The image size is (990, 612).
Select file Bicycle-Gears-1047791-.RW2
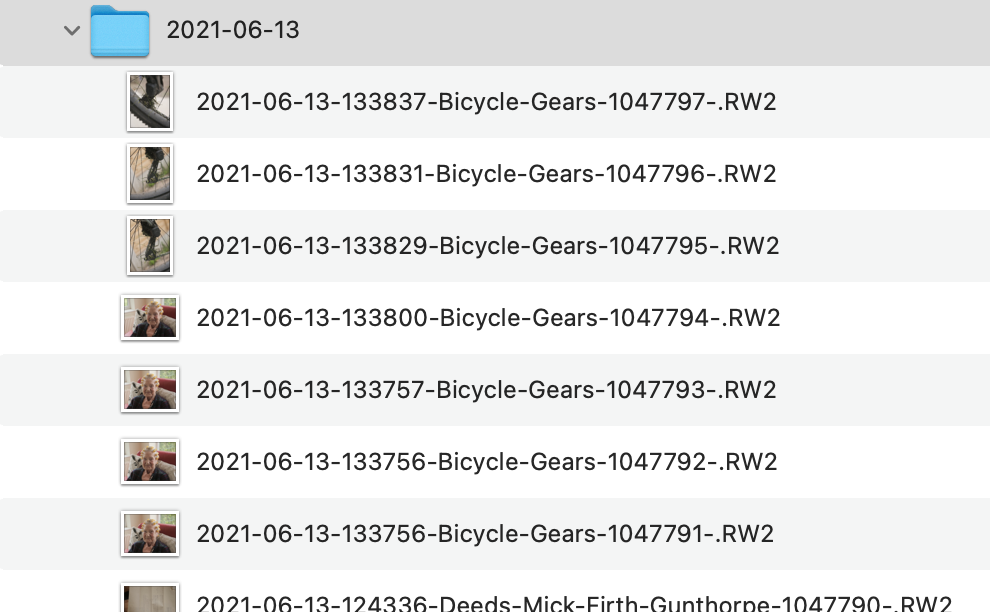(486, 534)
